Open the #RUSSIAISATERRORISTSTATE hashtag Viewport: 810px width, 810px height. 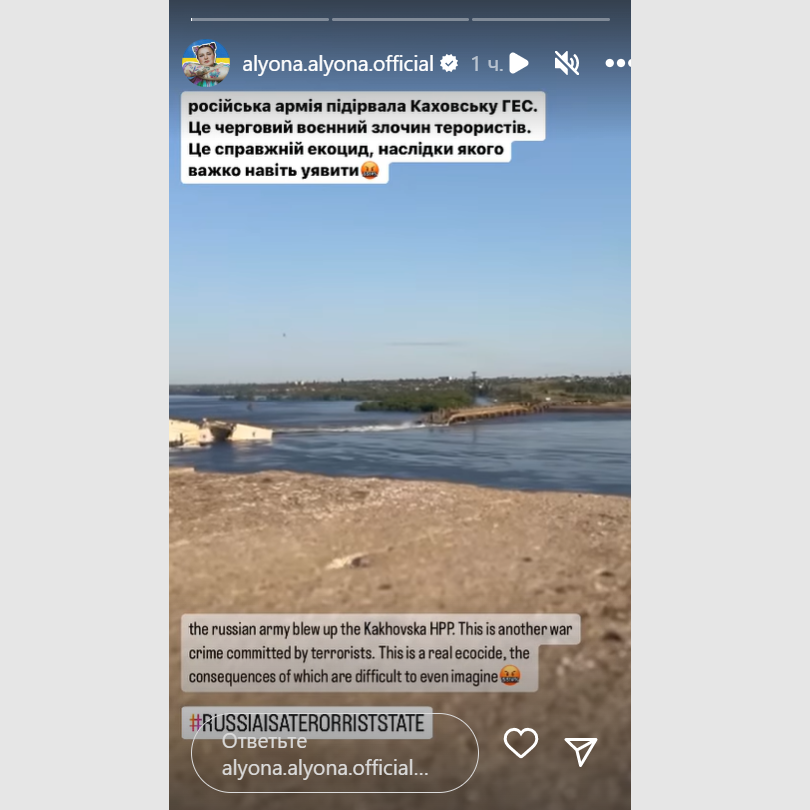click(307, 721)
